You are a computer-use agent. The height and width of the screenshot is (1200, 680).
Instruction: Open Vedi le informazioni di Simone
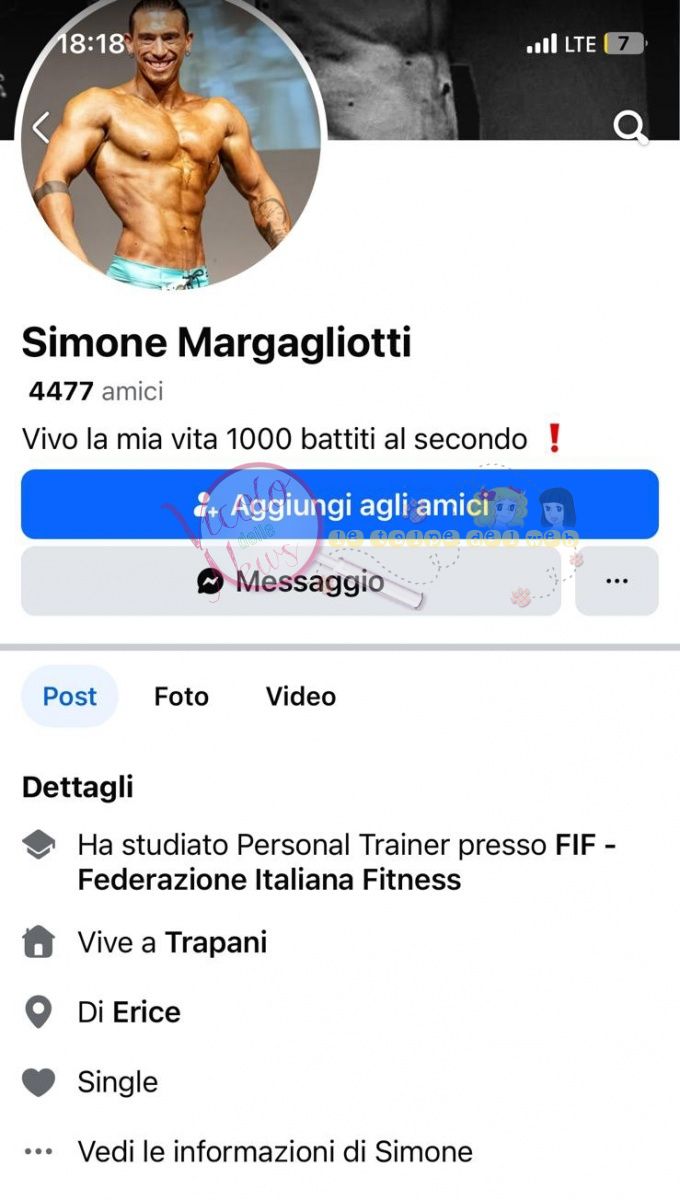274,1151
